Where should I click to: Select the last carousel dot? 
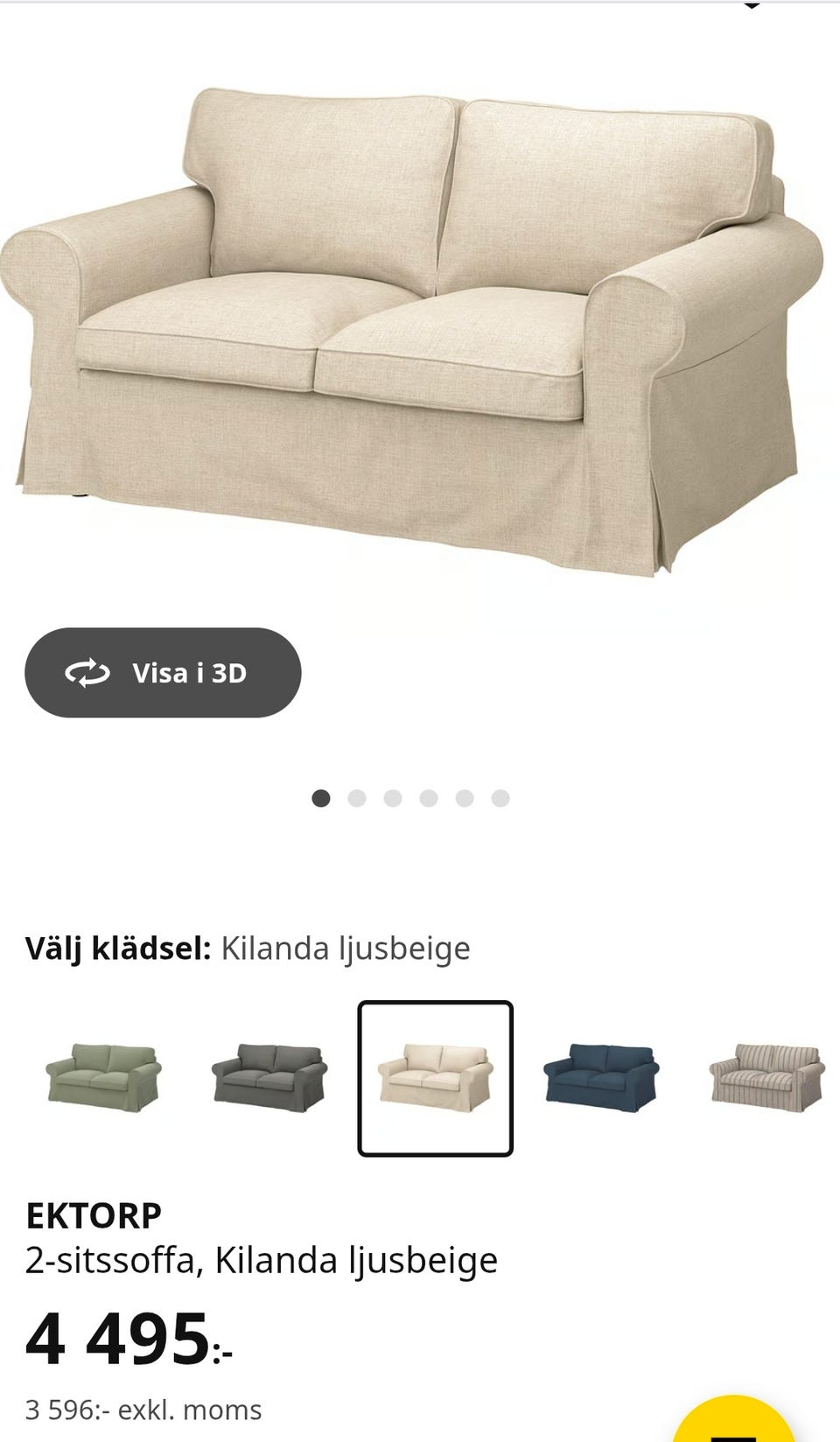point(500,798)
